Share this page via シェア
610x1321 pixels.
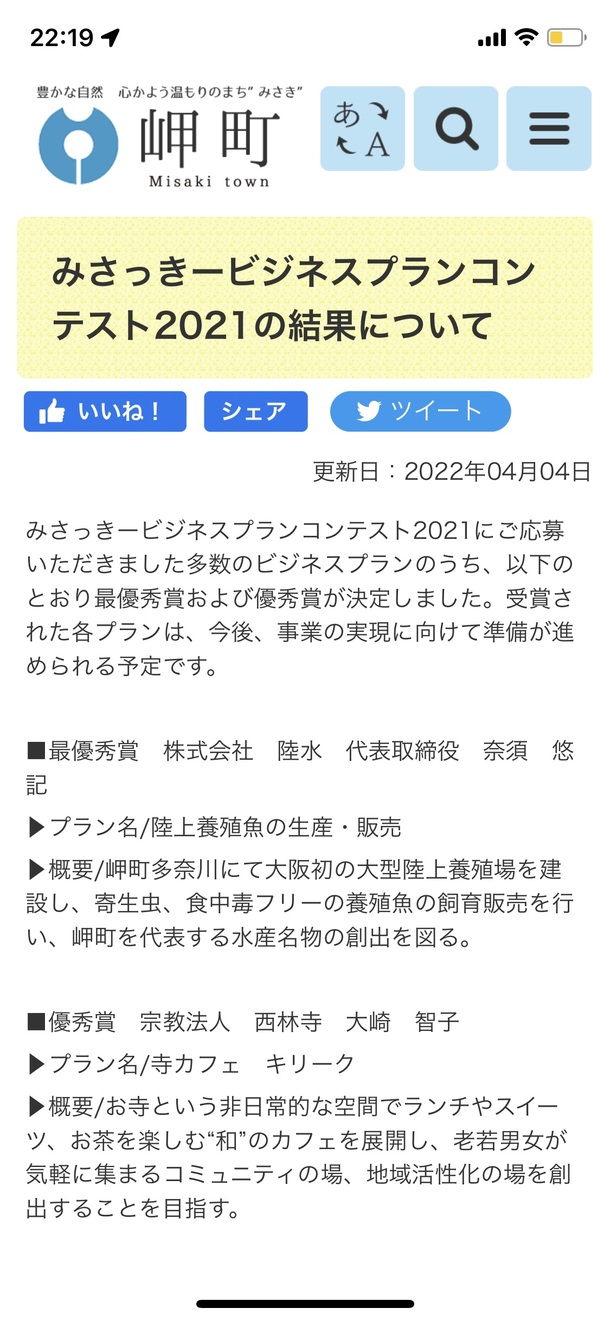(x=255, y=411)
